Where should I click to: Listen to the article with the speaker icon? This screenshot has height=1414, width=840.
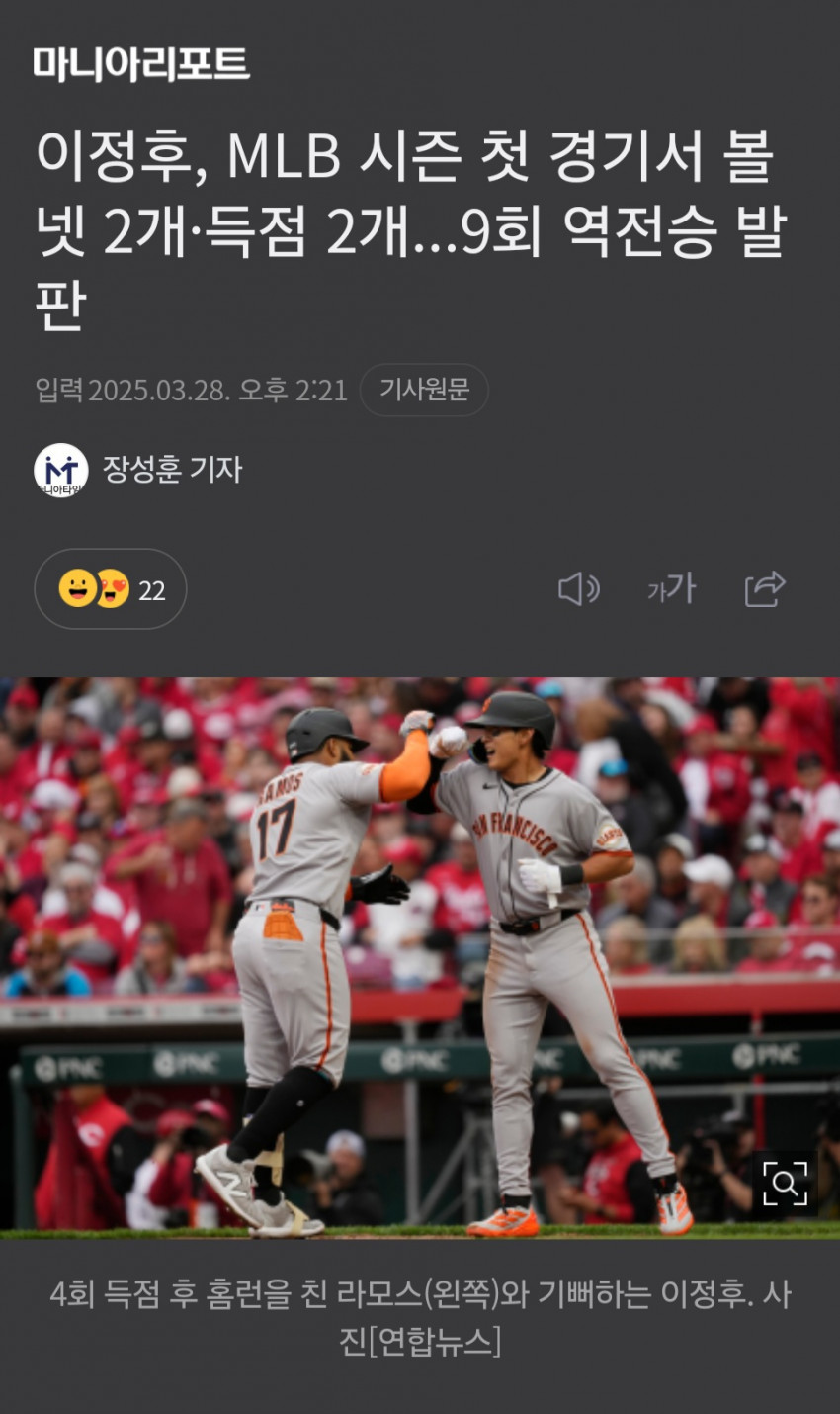[x=578, y=589]
